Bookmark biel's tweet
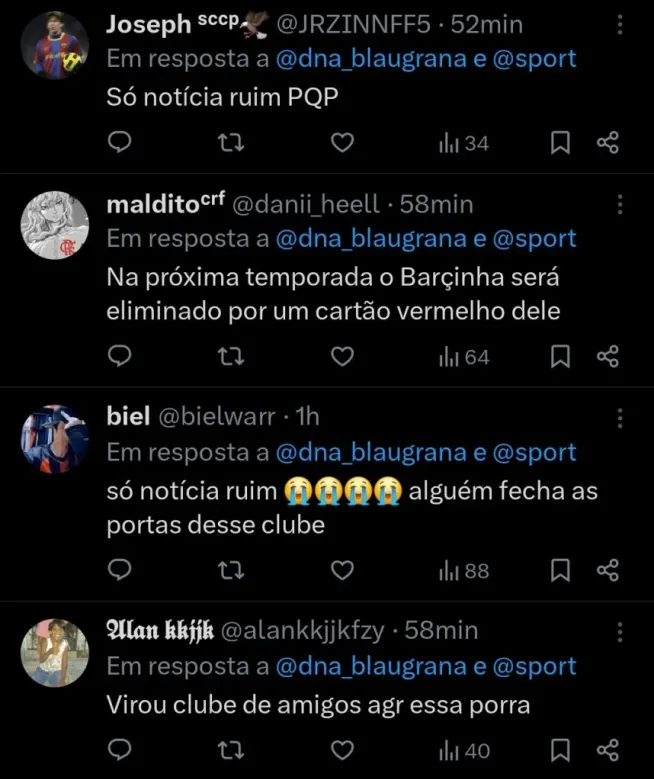Image resolution: width=654 pixels, height=779 pixels. [561, 571]
